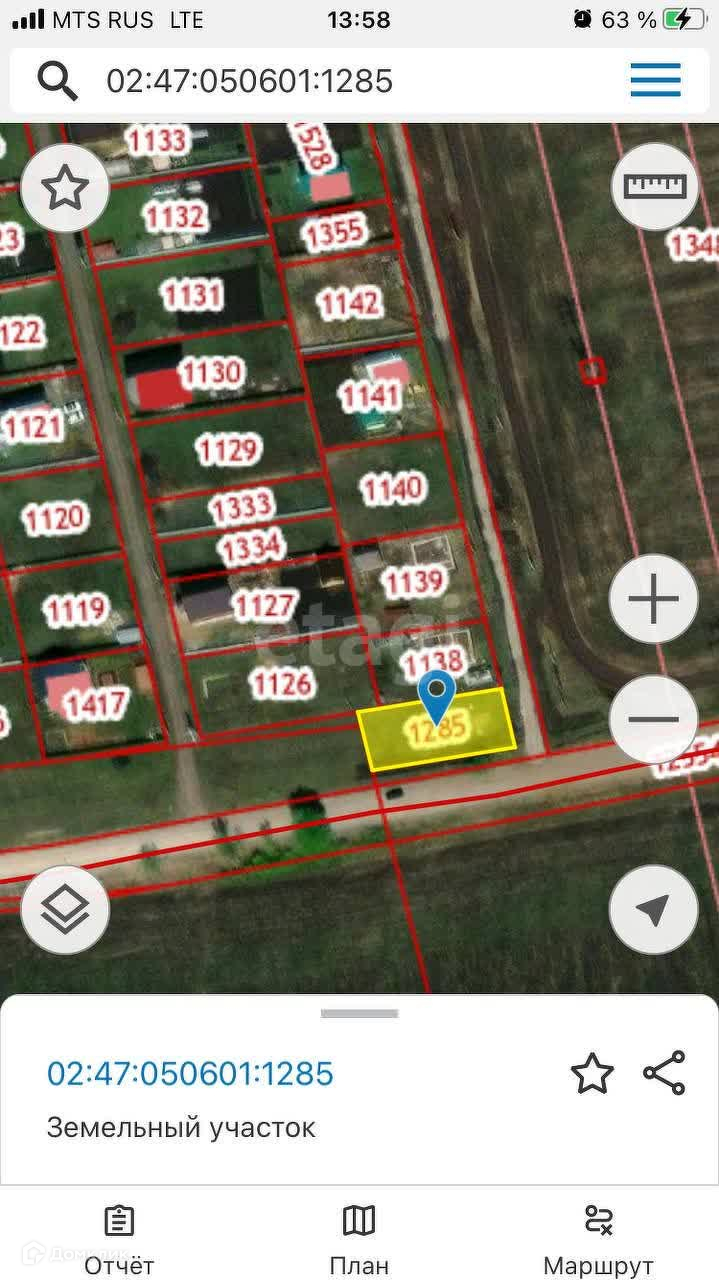This screenshot has height=1280, width=719.
Task: Open cadastral number 02:47:050601:1285 link
Action: (x=190, y=1074)
